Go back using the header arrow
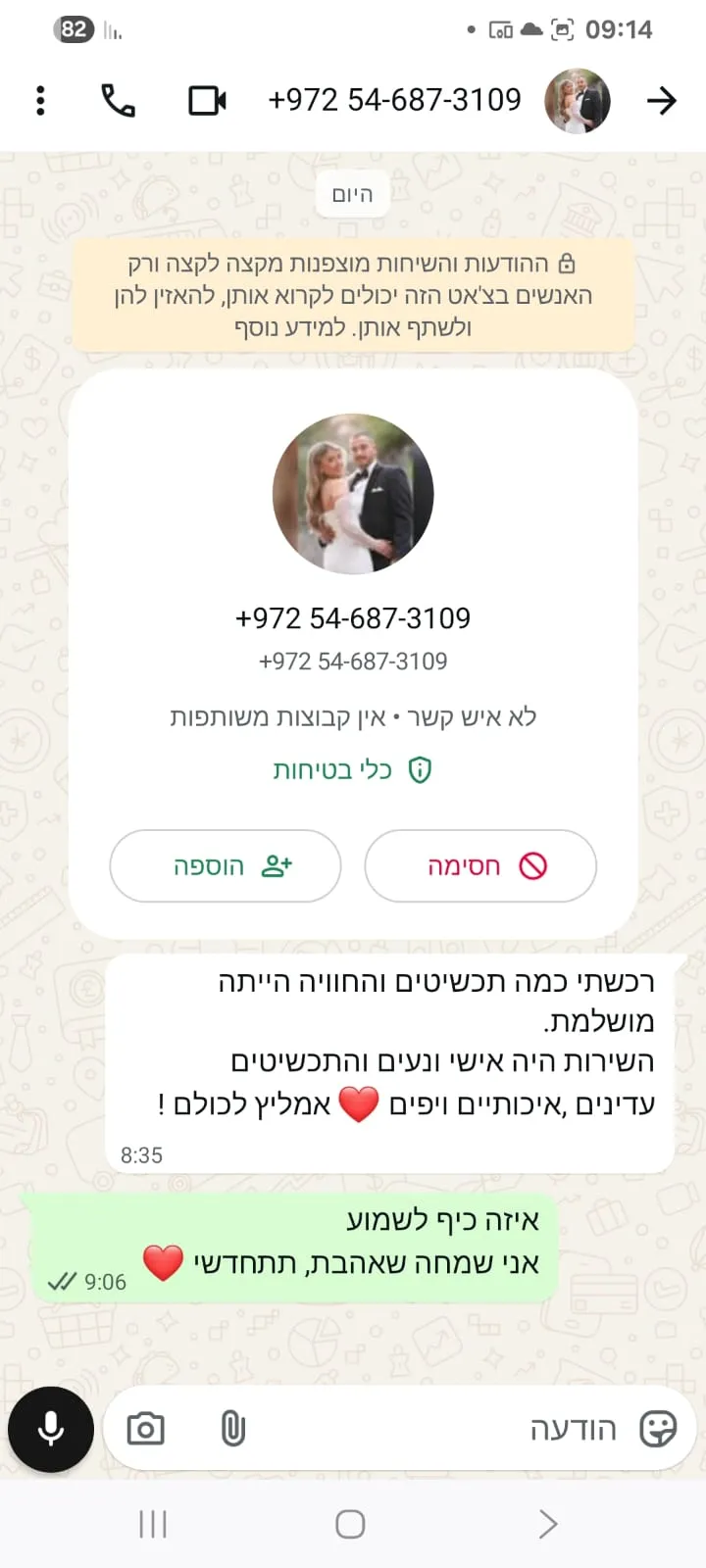The image size is (706, 1568). point(662,100)
